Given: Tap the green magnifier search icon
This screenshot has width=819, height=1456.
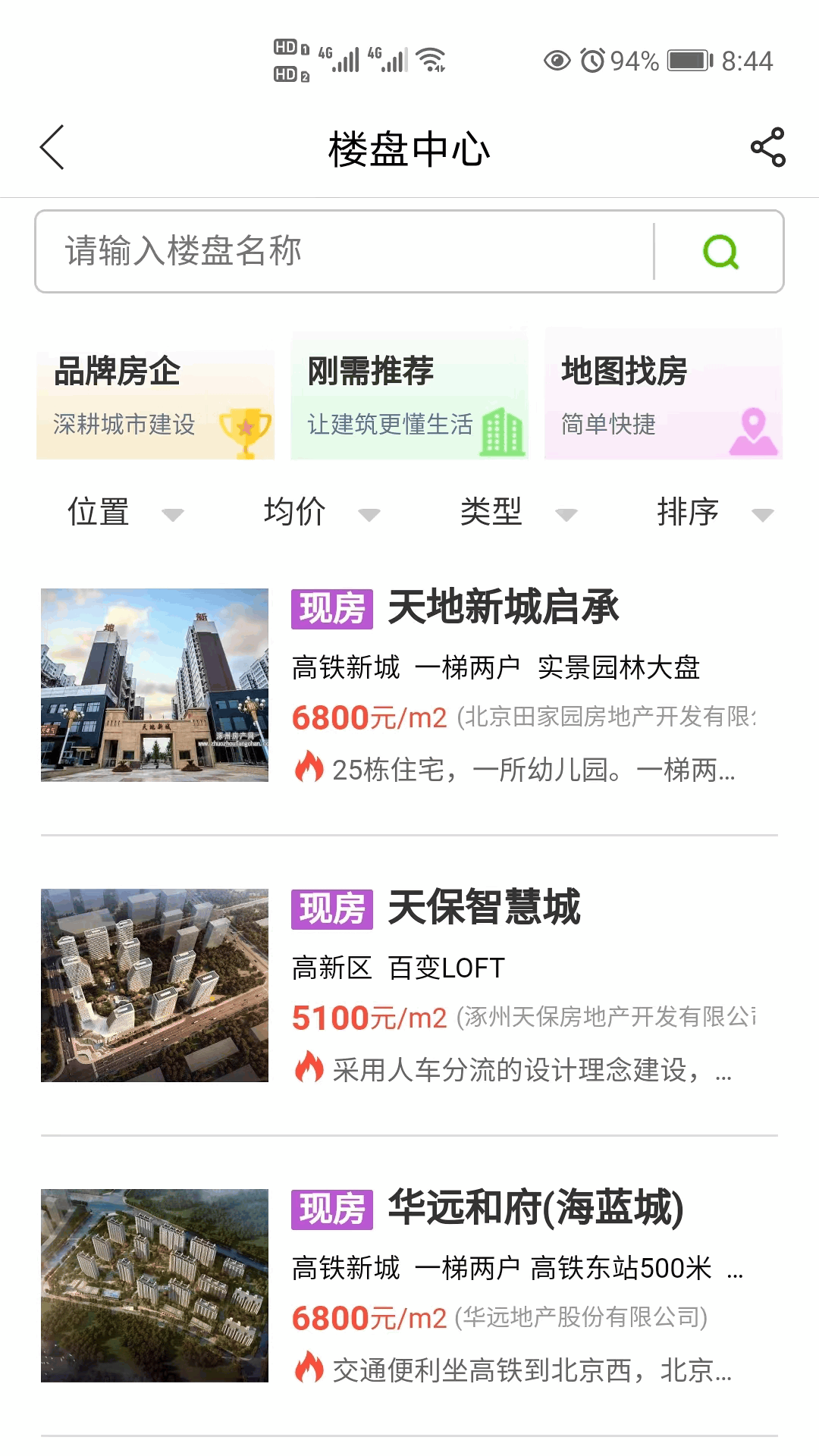Looking at the screenshot, I should tap(721, 251).
